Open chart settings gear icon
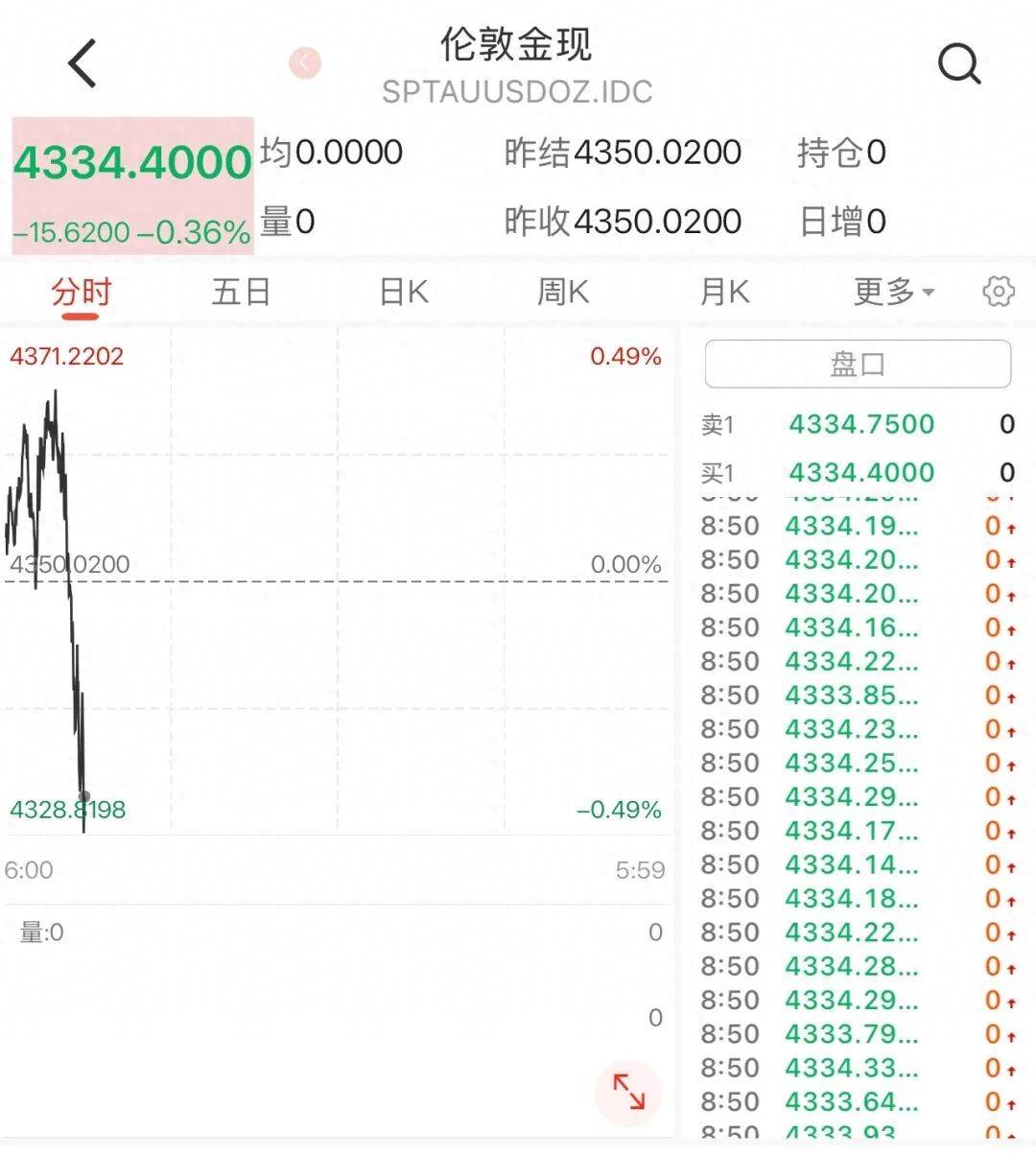This screenshot has height=1156, width=1036. pyautogui.click(x=999, y=292)
